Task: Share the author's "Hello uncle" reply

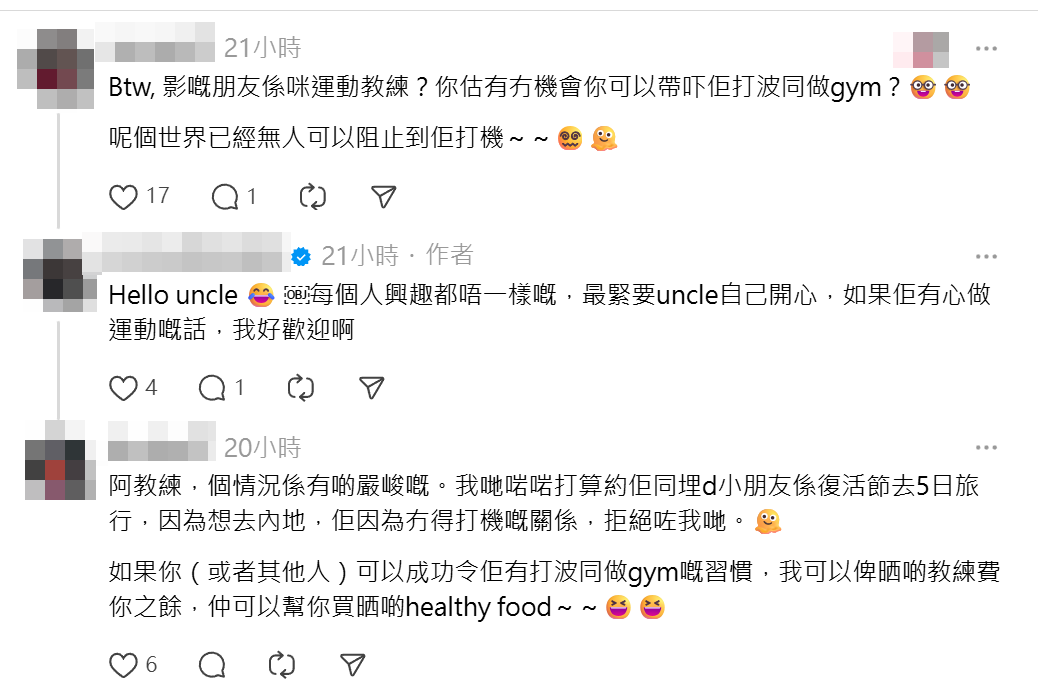Action: pyautogui.click(x=371, y=387)
